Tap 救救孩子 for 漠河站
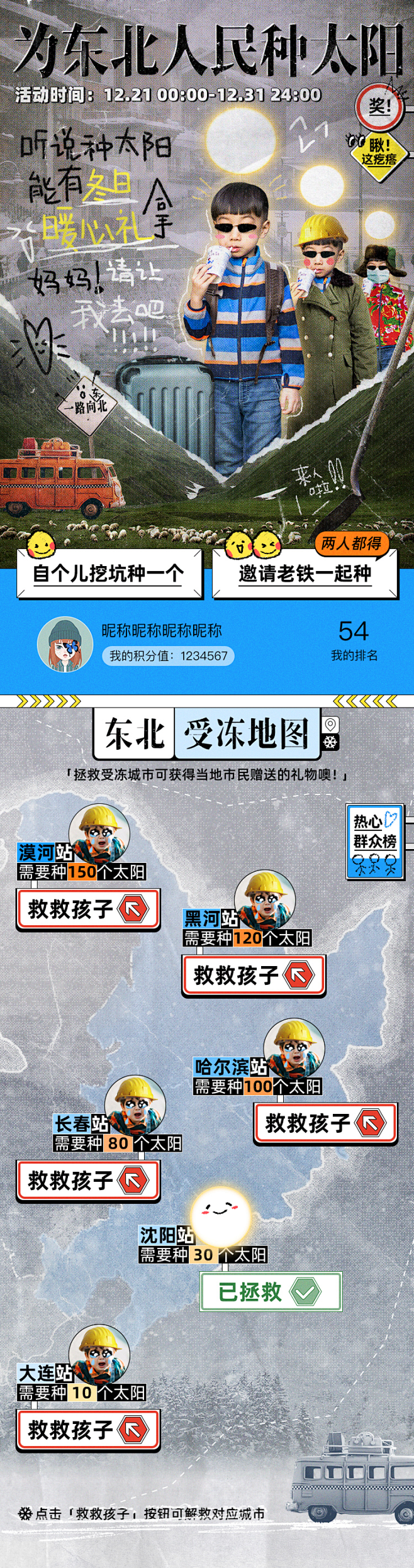 (x=88, y=909)
